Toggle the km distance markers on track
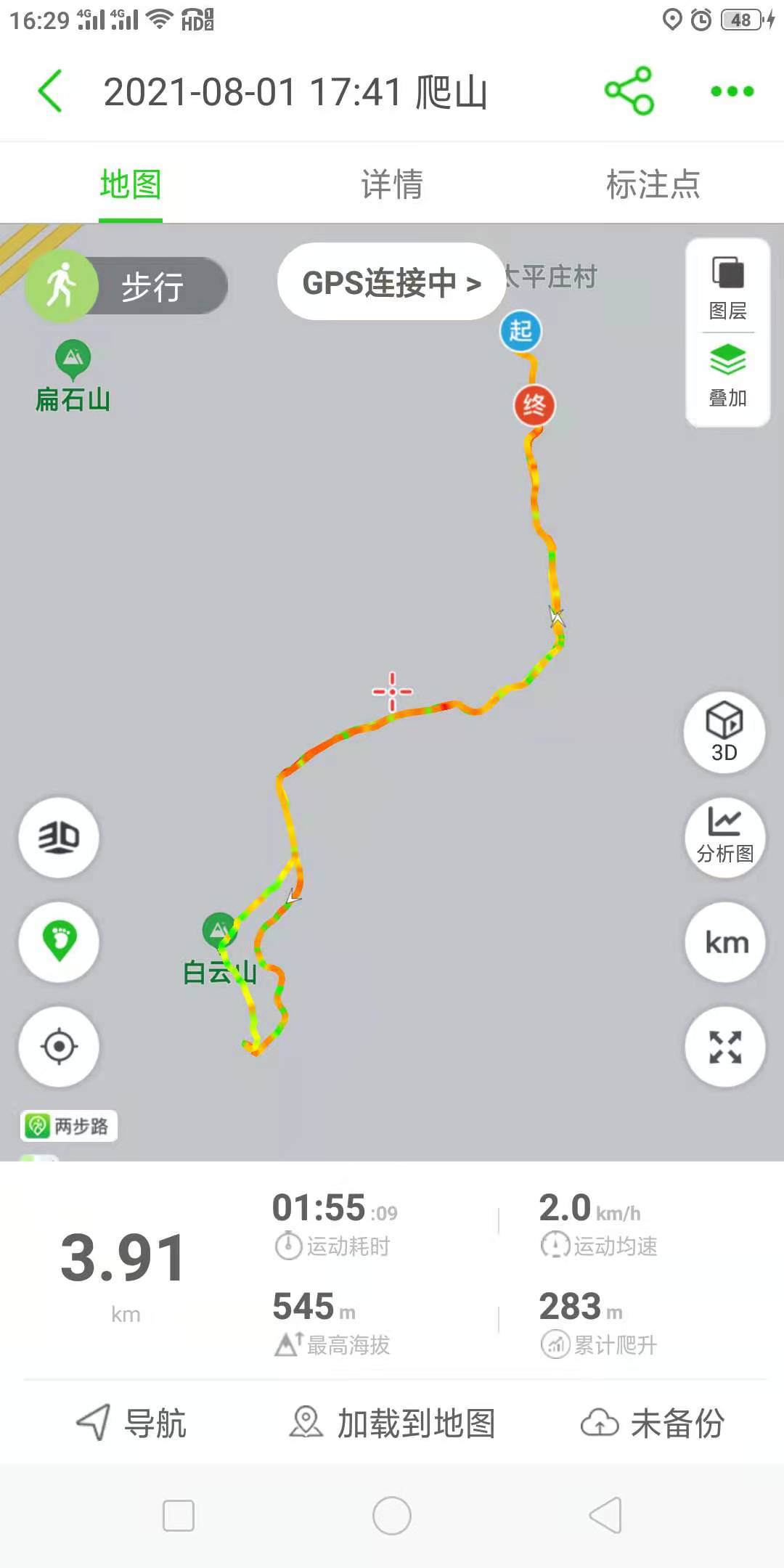The height and width of the screenshot is (1568, 784). tap(724, 942)
